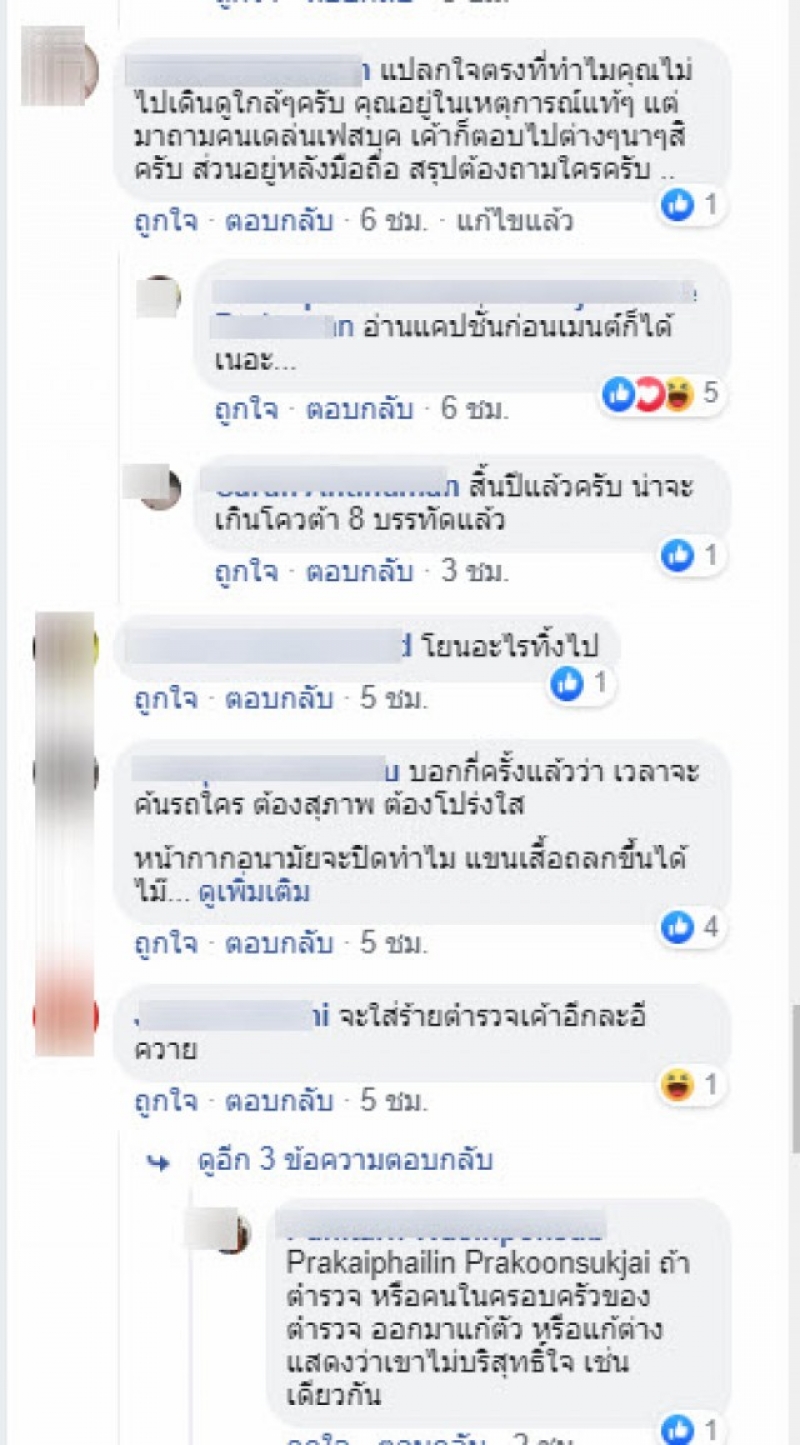Like the reply สิ้นปีแล้วครับ
This screenshot has height=1445, width=800.
click(x=246, y=572)
